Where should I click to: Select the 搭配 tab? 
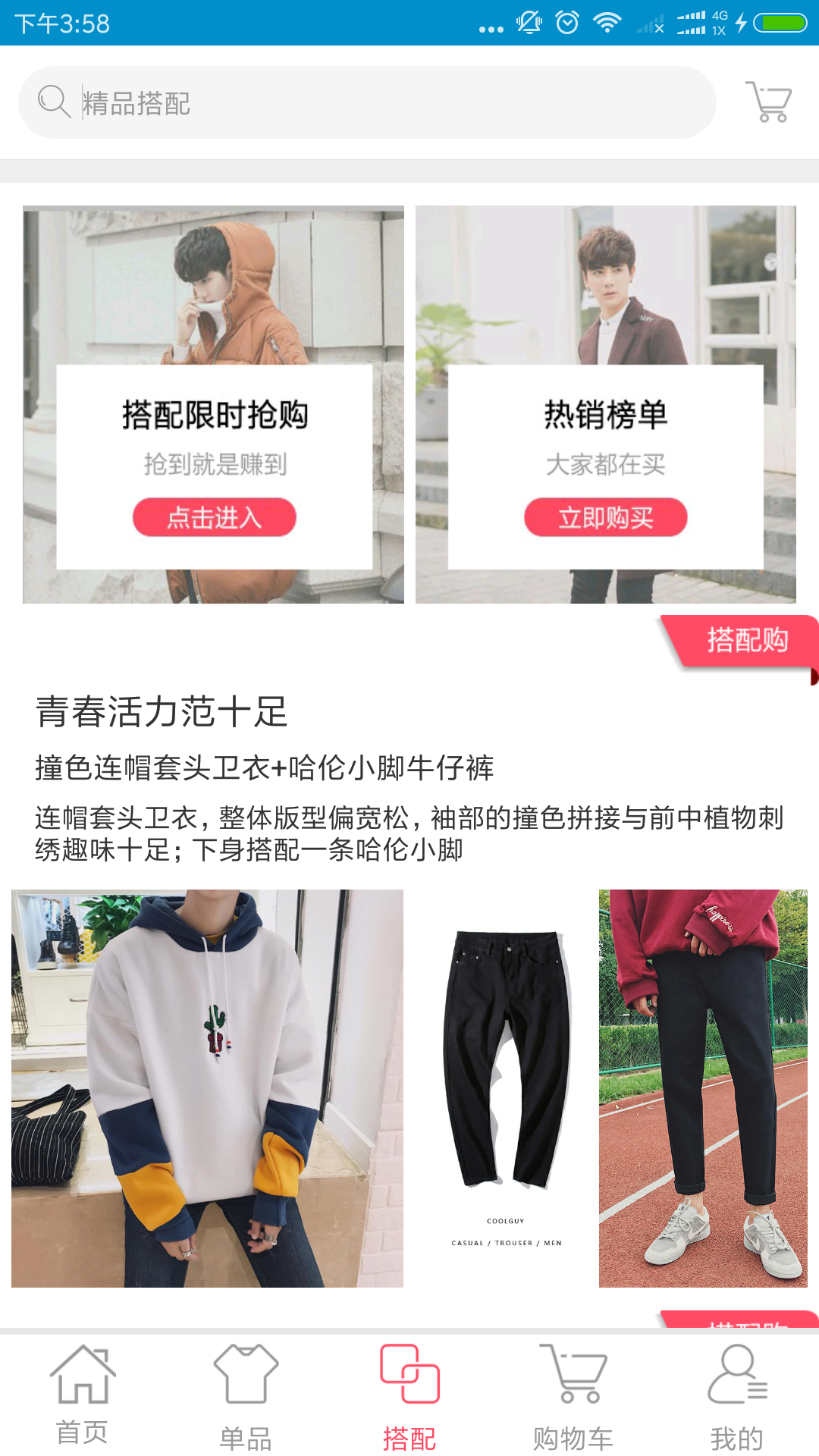click(409, 1395)
